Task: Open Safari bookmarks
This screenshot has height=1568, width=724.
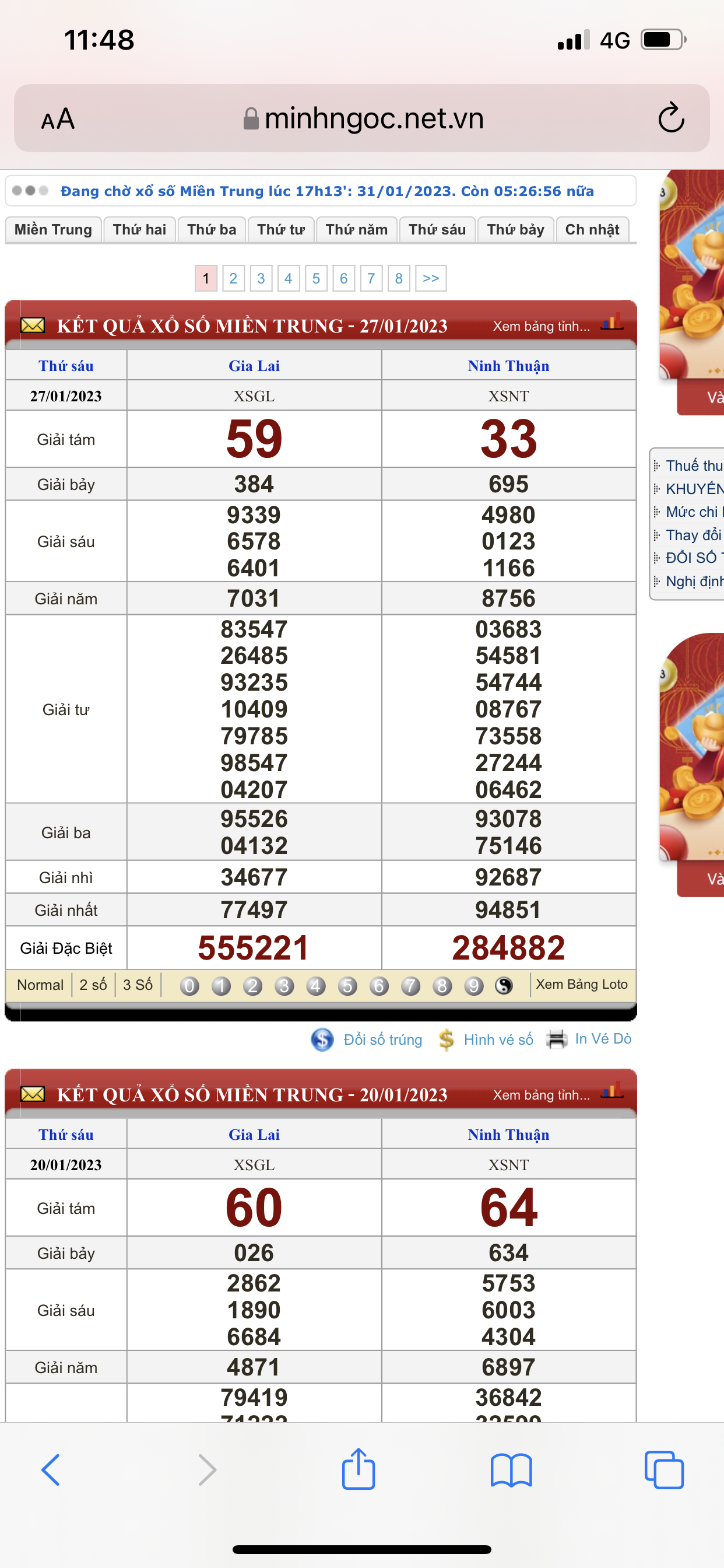Action: click(511, 1469)
